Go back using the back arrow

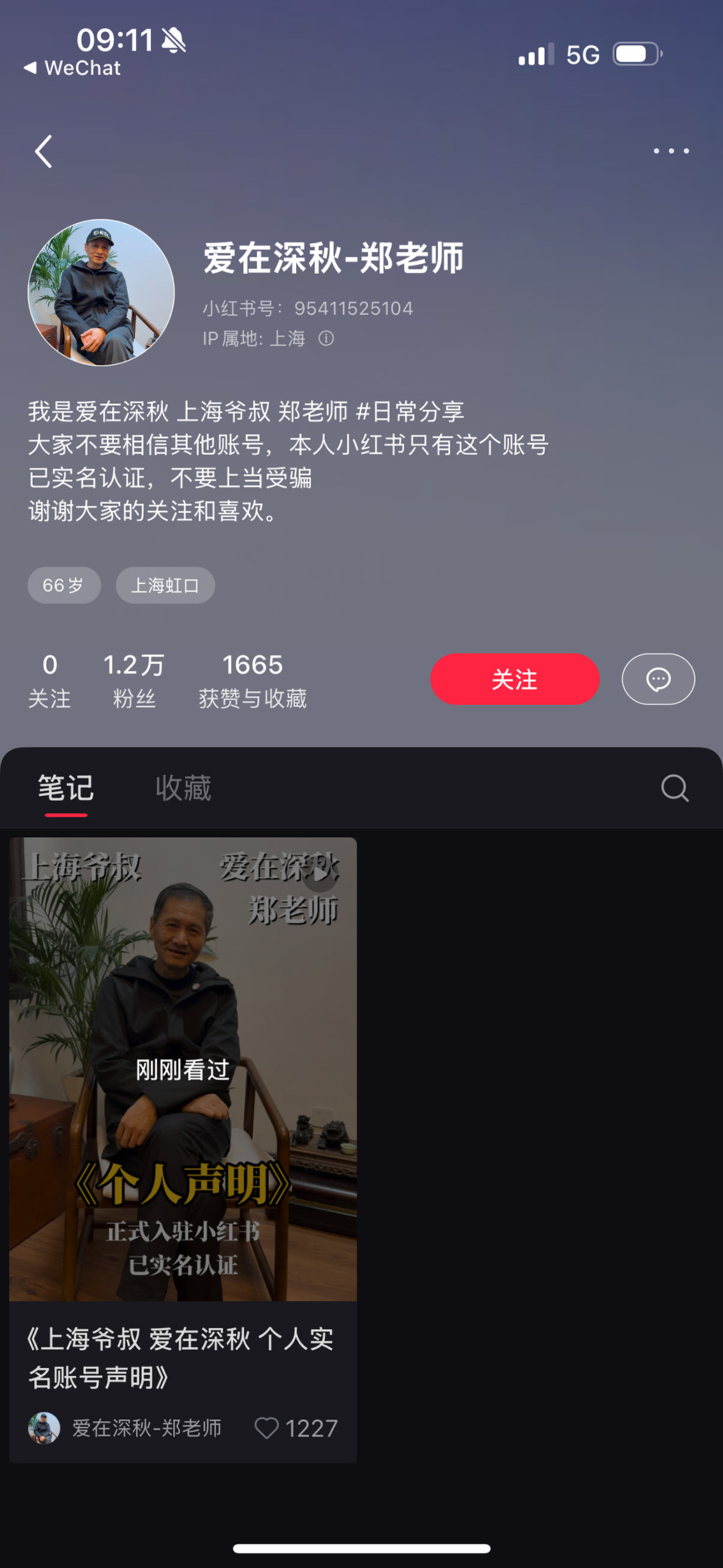click(44, 152)
